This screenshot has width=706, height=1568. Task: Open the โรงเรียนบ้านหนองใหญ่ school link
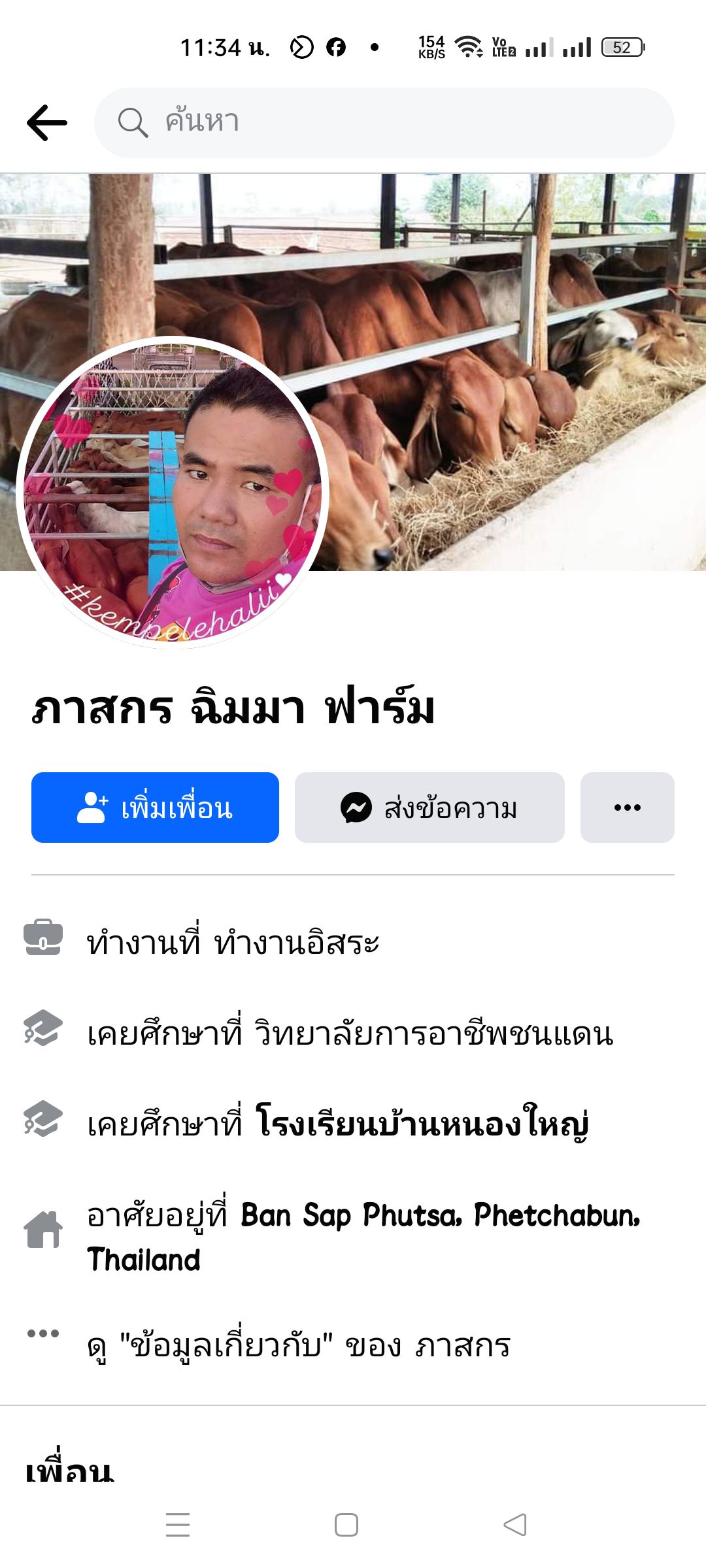[422, 1124]
